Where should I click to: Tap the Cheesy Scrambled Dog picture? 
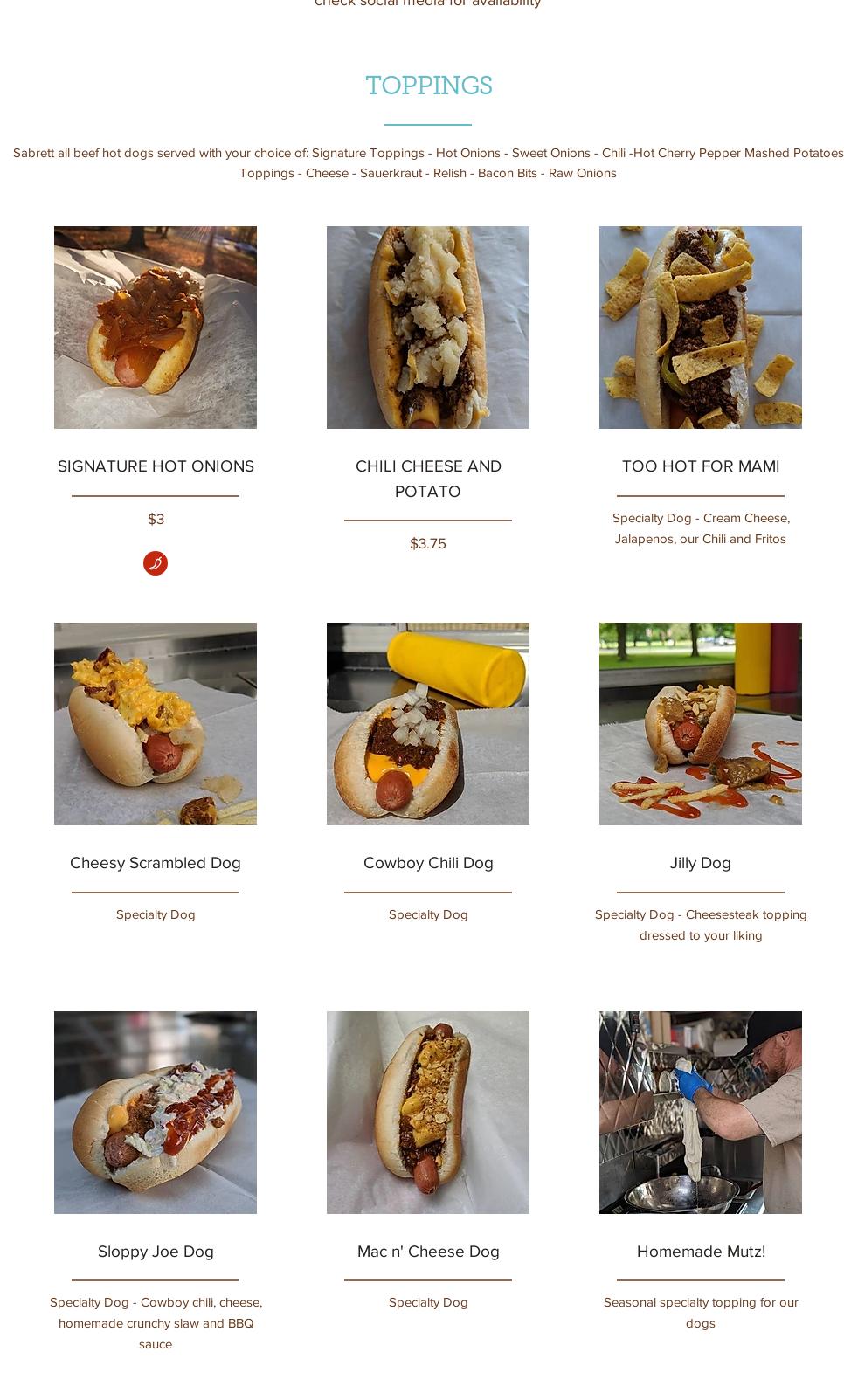[156, 724]
